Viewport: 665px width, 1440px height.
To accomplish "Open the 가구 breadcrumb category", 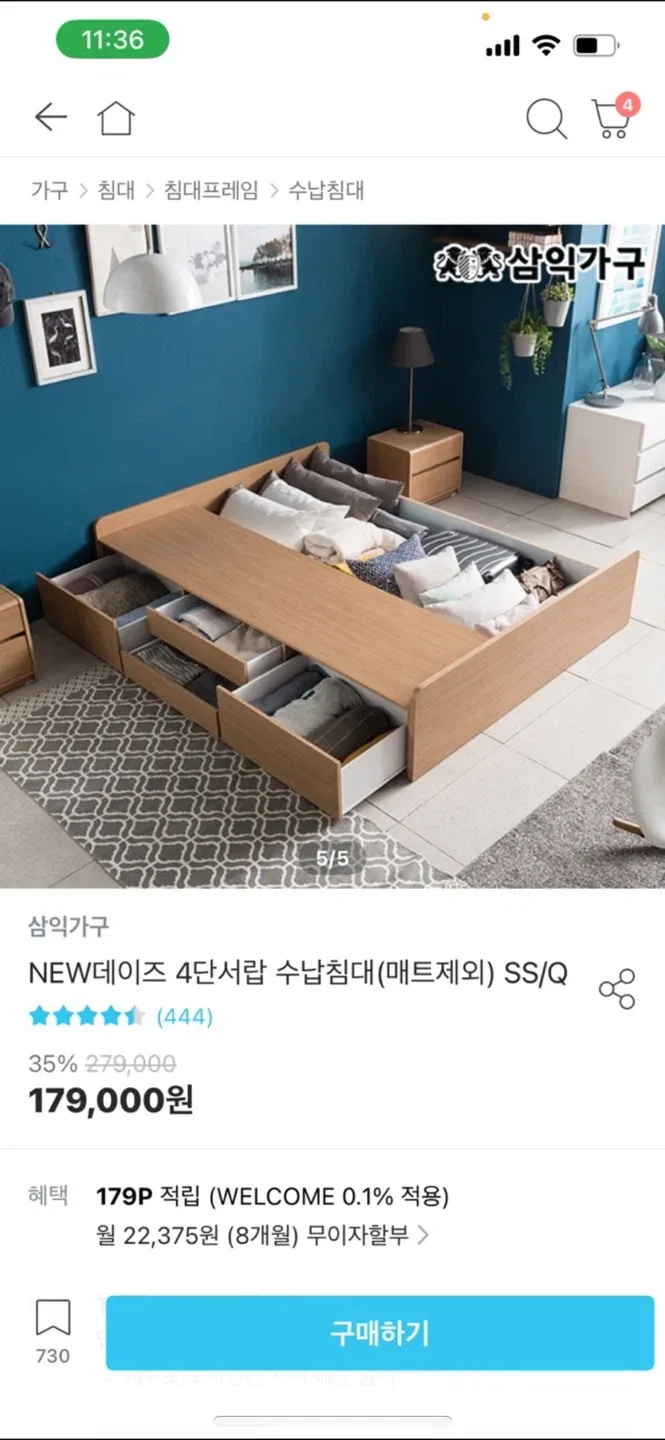I will (49, 190).
